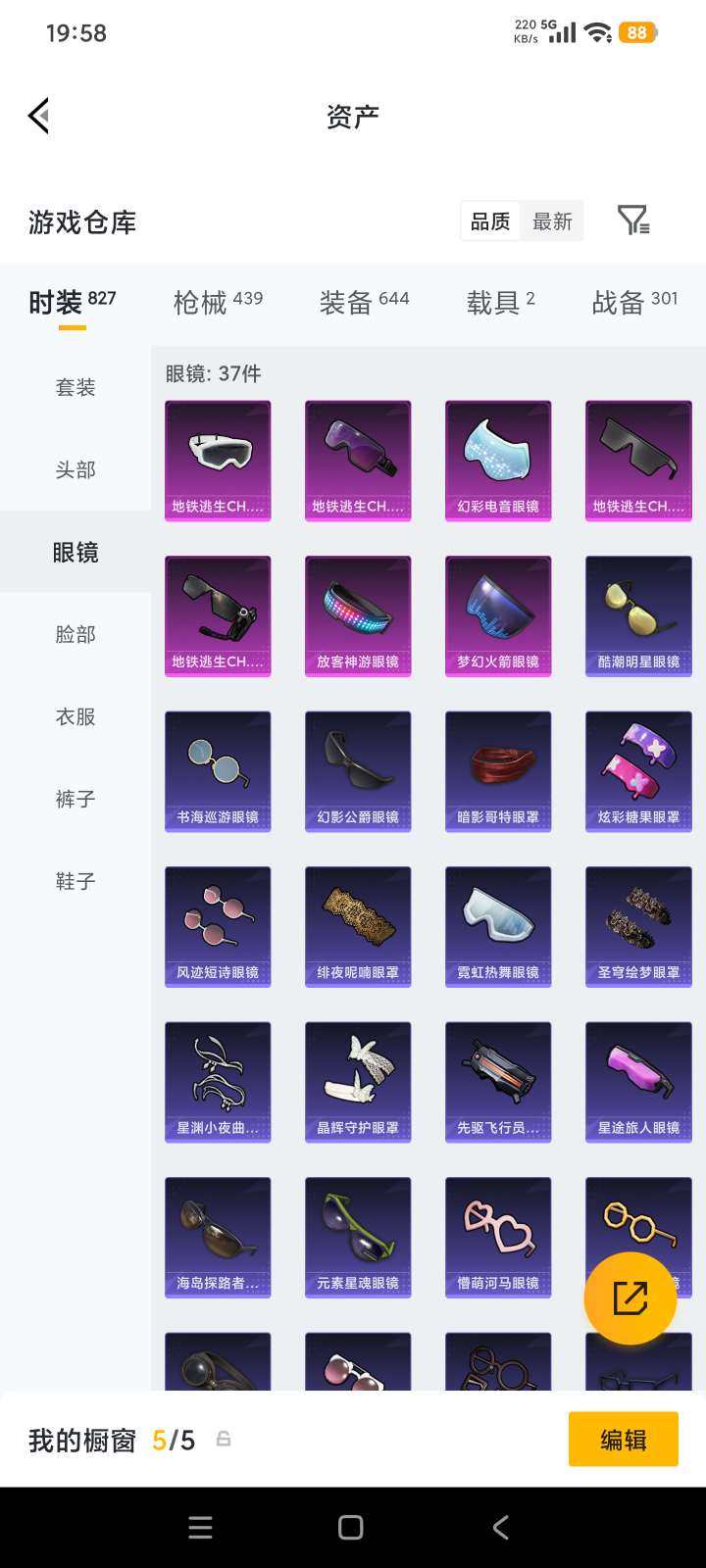View the 炫彩糖果眼罩 item
The image size is (706, 1568).
[x=638, y=771]
